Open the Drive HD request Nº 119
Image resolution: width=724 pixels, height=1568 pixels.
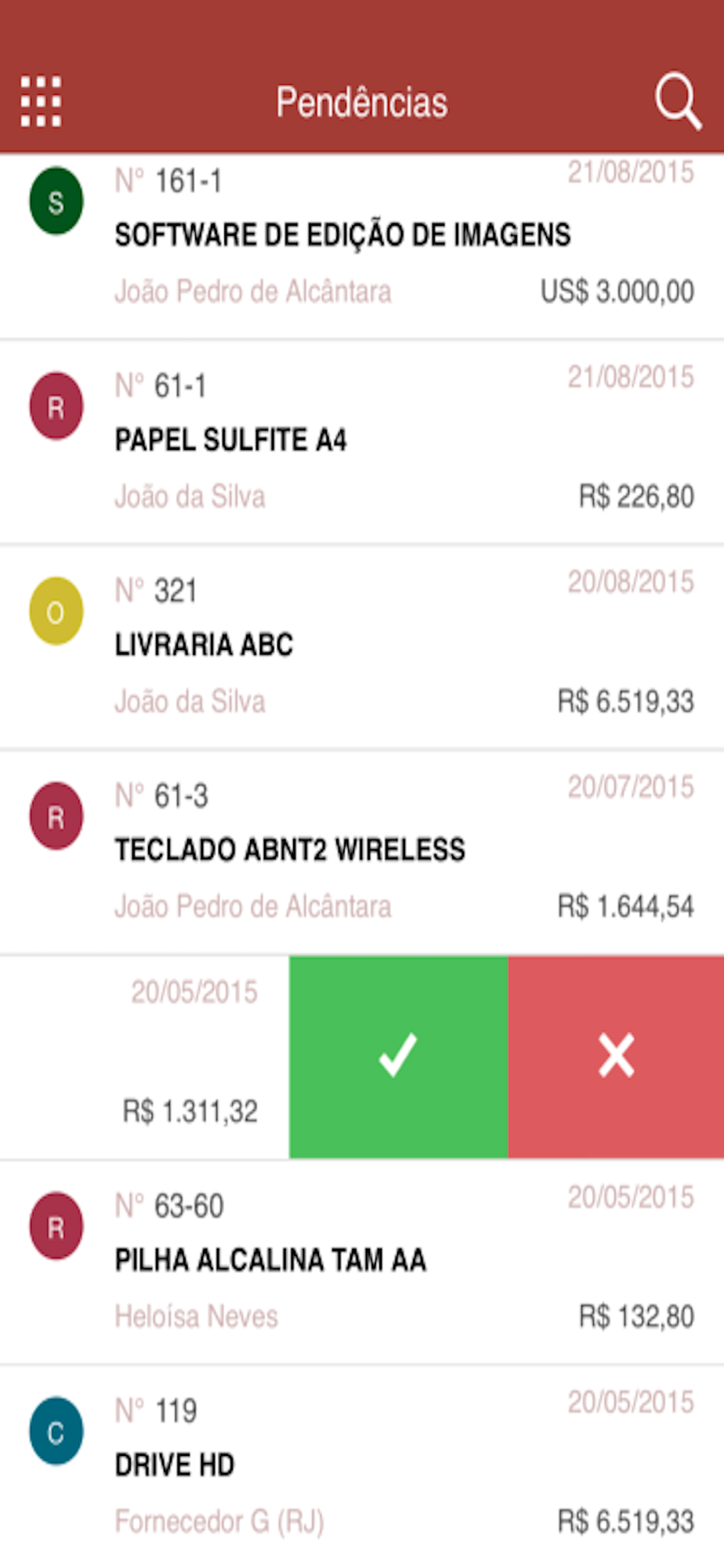tap(362, 1467)
